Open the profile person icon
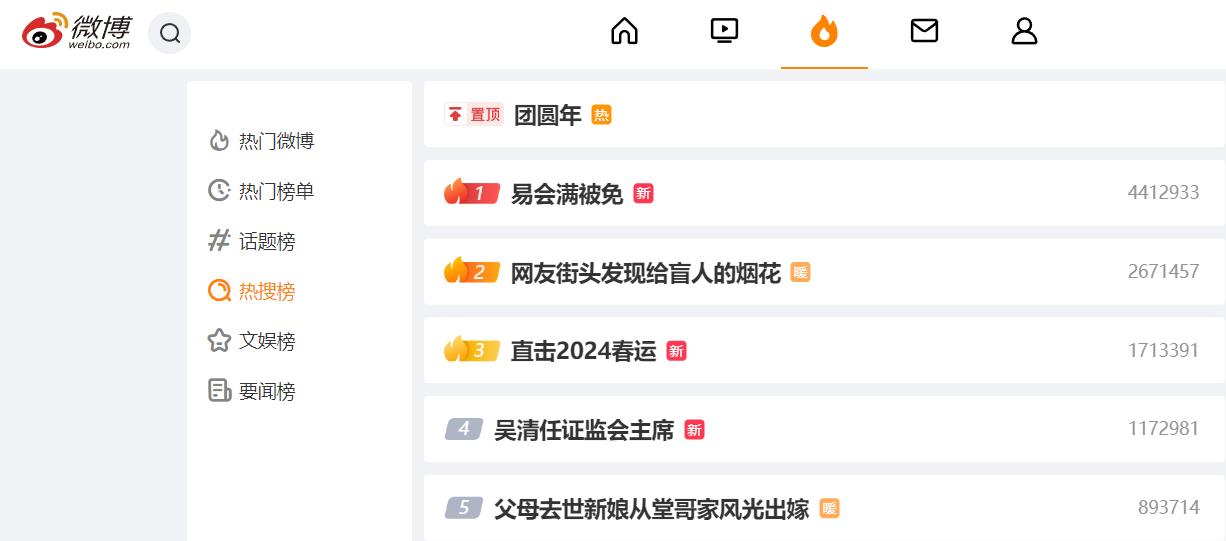The image size is (1226, 541). click(x=1024, y=31)
